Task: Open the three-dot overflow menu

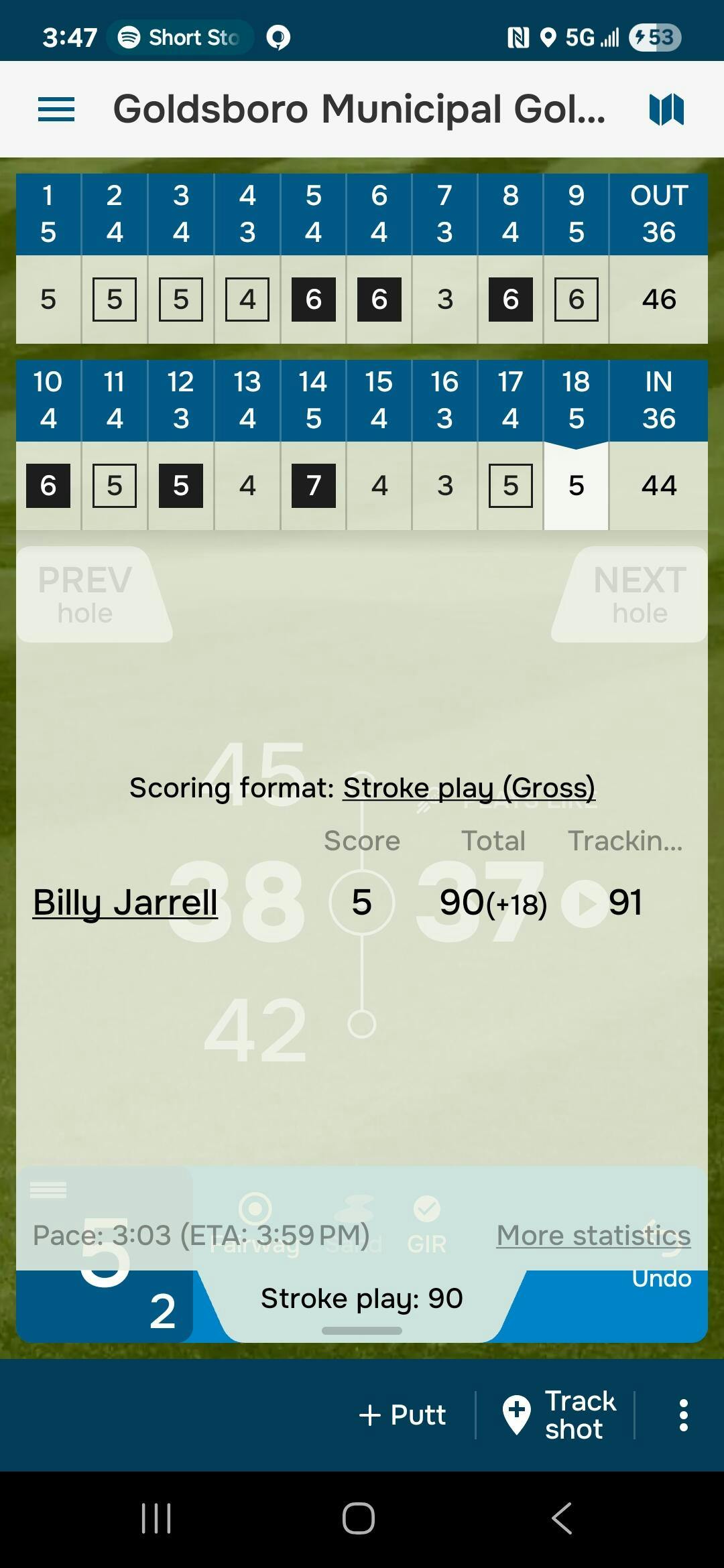Action: point(683,1415)
